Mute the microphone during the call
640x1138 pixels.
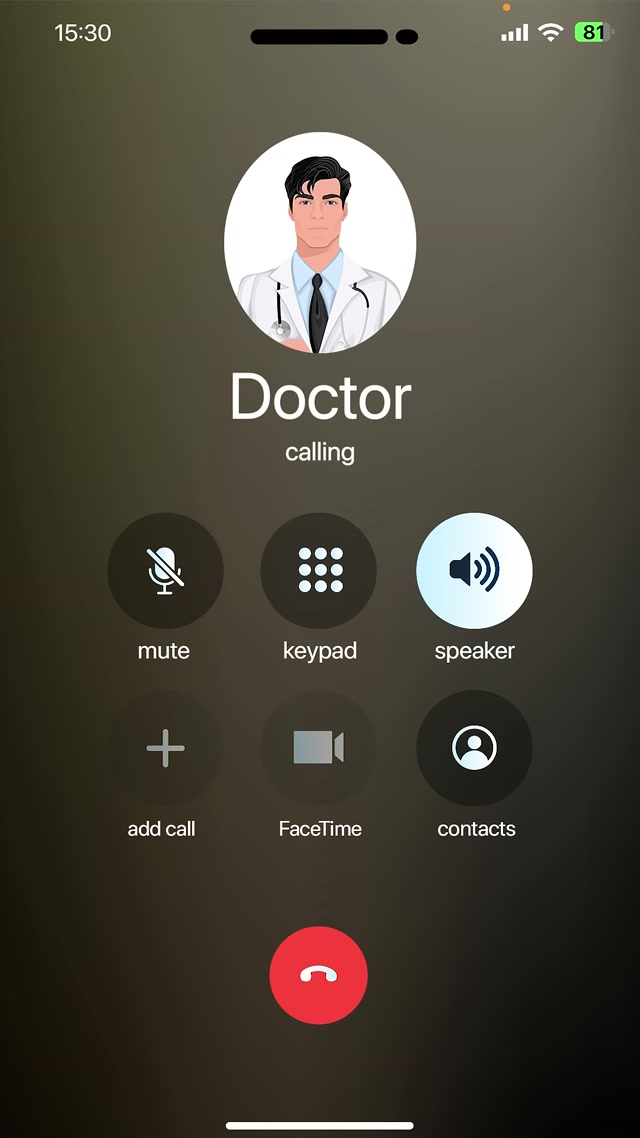tap(165, 571)
